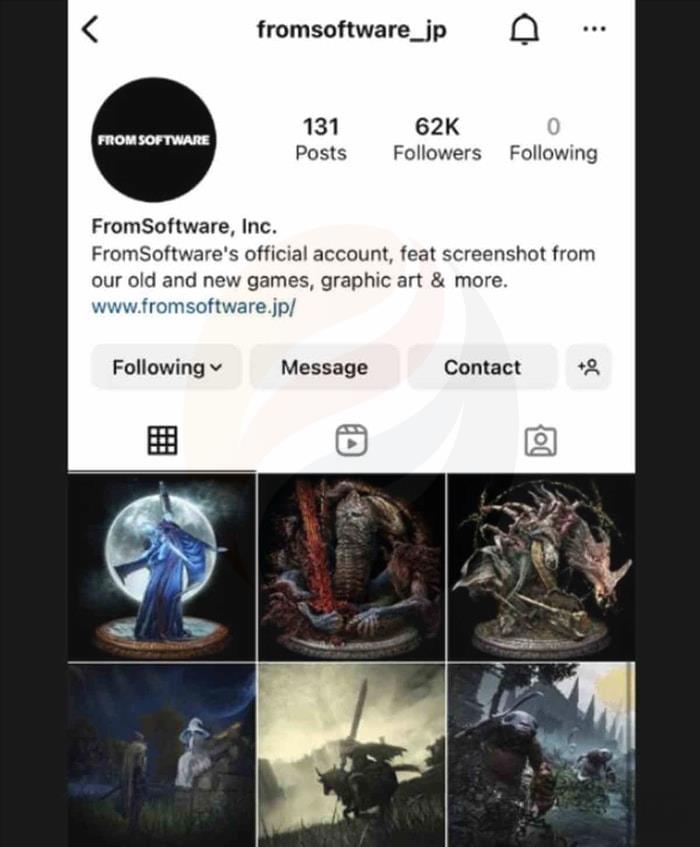Go back using the top-left arrow

point(90,30)
